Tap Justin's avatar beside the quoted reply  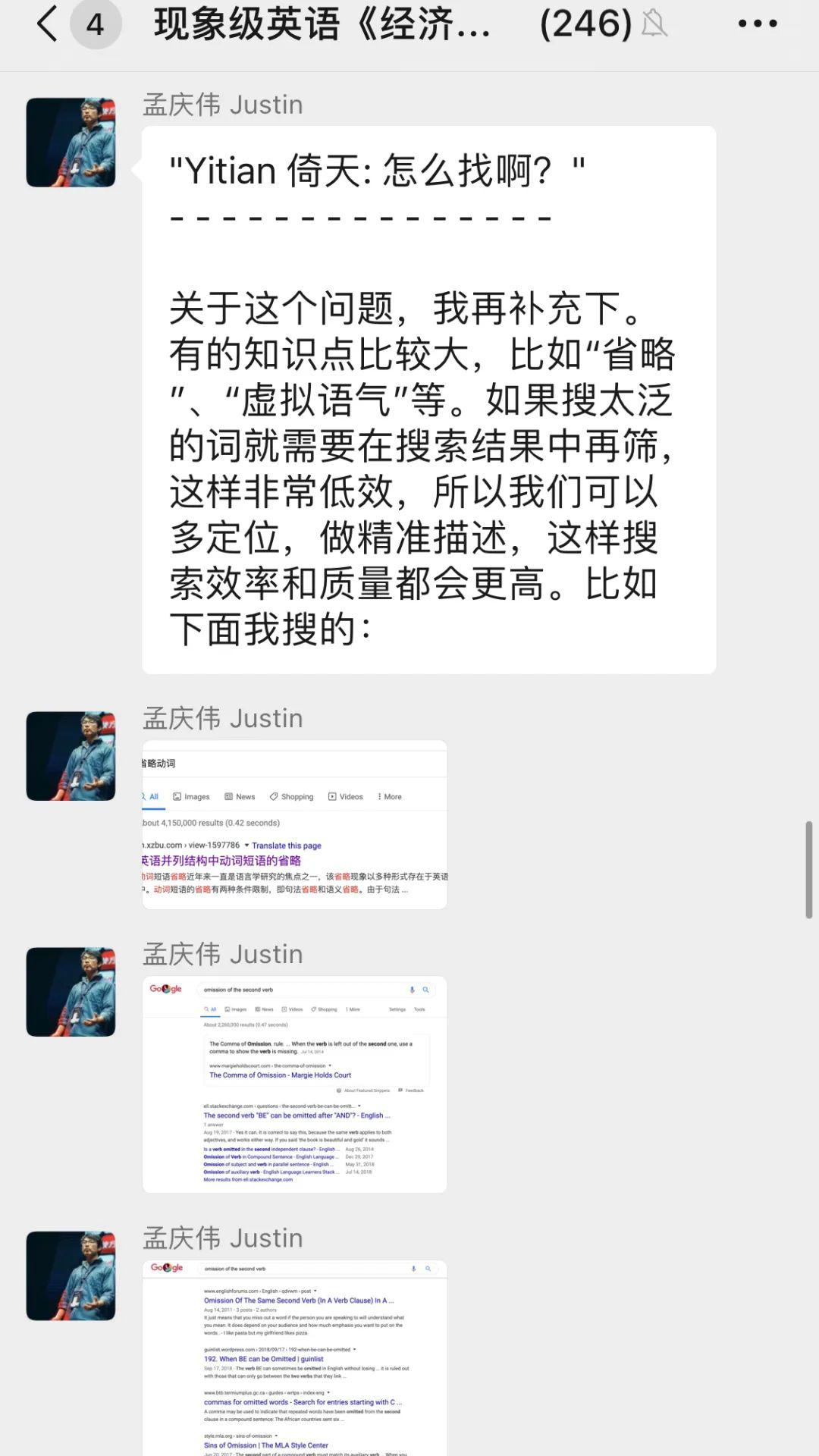coord(71,142)
